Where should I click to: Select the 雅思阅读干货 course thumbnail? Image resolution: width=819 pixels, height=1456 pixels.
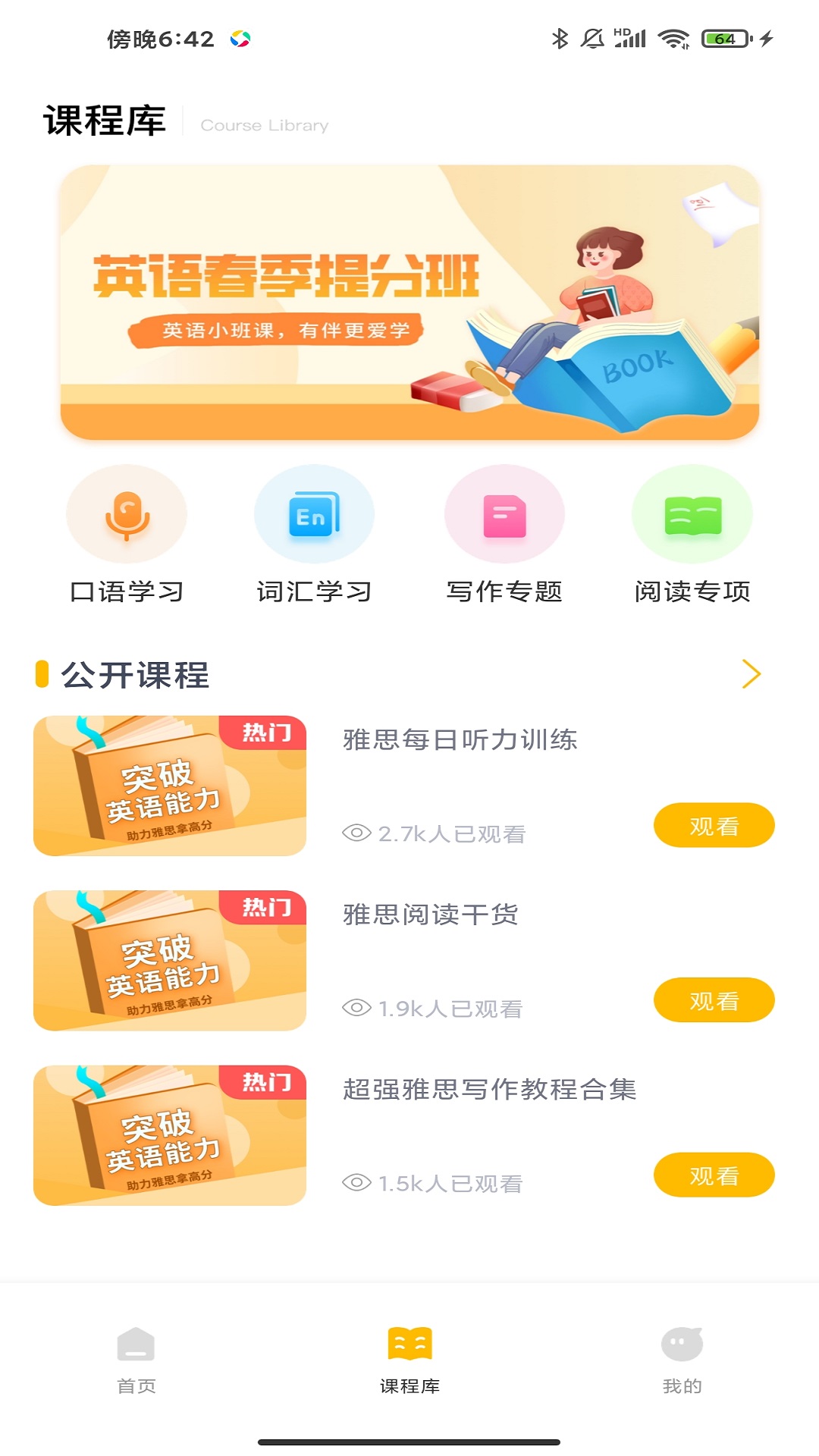pyautogui.click(x=168, y=961)
